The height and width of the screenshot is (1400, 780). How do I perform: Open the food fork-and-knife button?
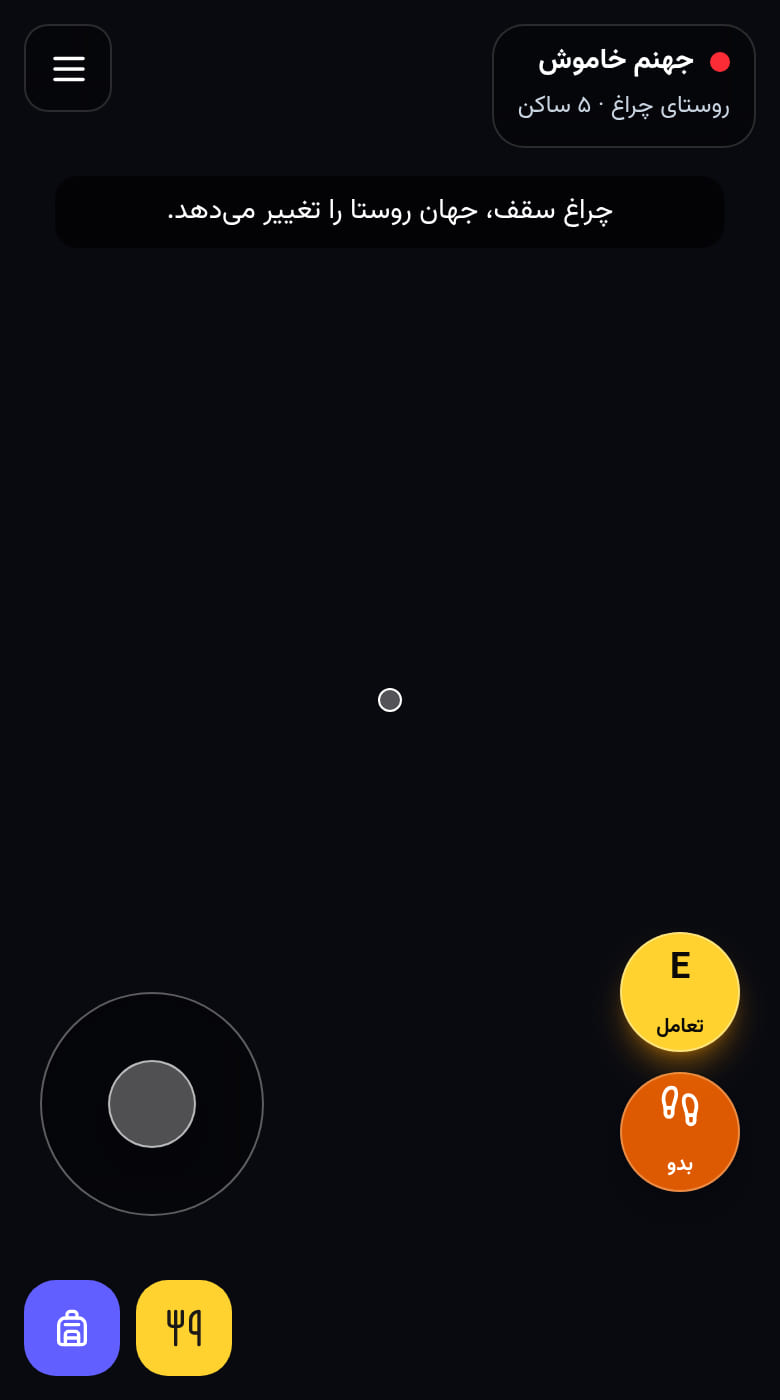point(184,1328)
